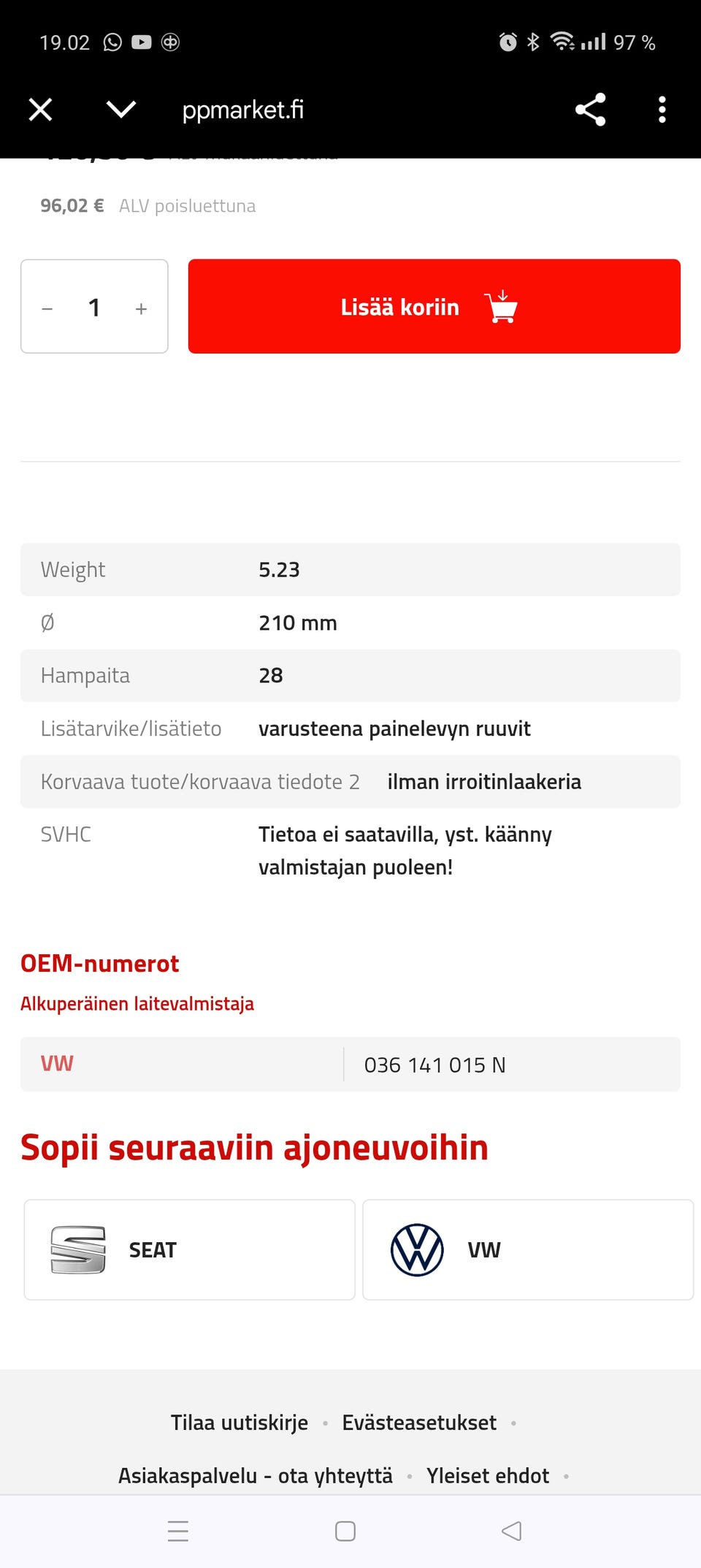Open the three-dot browser overflow menu

661,110
